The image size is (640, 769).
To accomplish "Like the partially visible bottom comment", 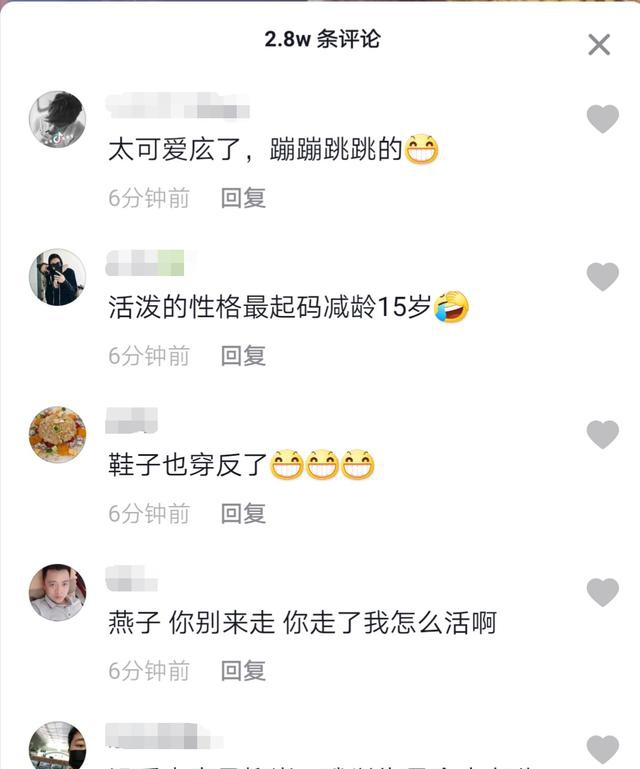I will (x=603, y=750).
